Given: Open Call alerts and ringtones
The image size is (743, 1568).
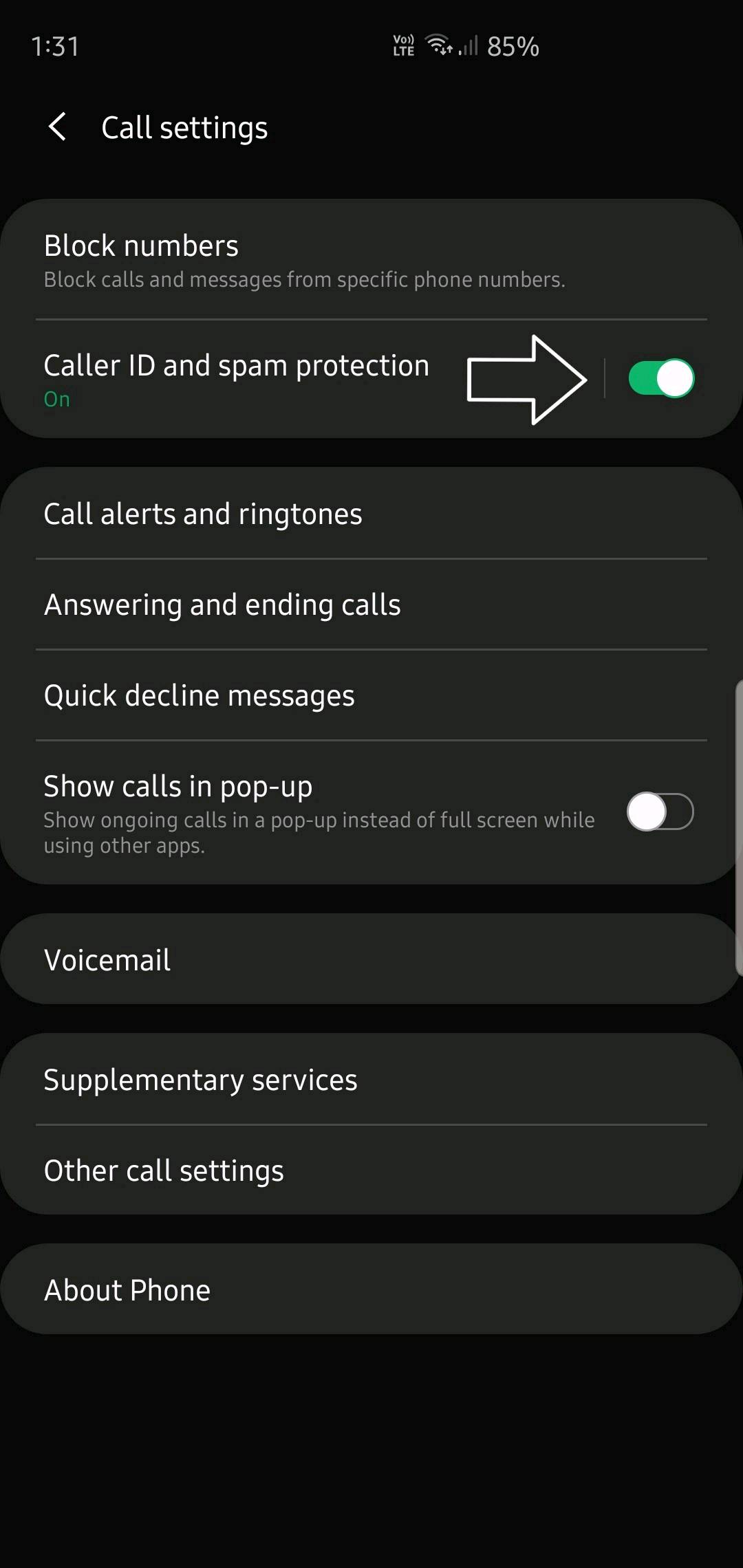Looking at the screenshot, I should [371, 514].
